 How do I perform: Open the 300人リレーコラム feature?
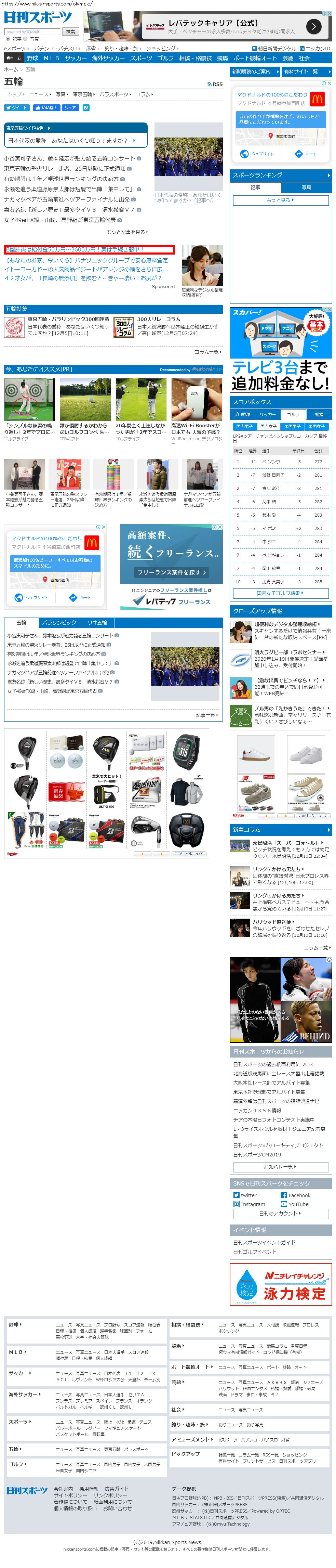click(159, 319)
